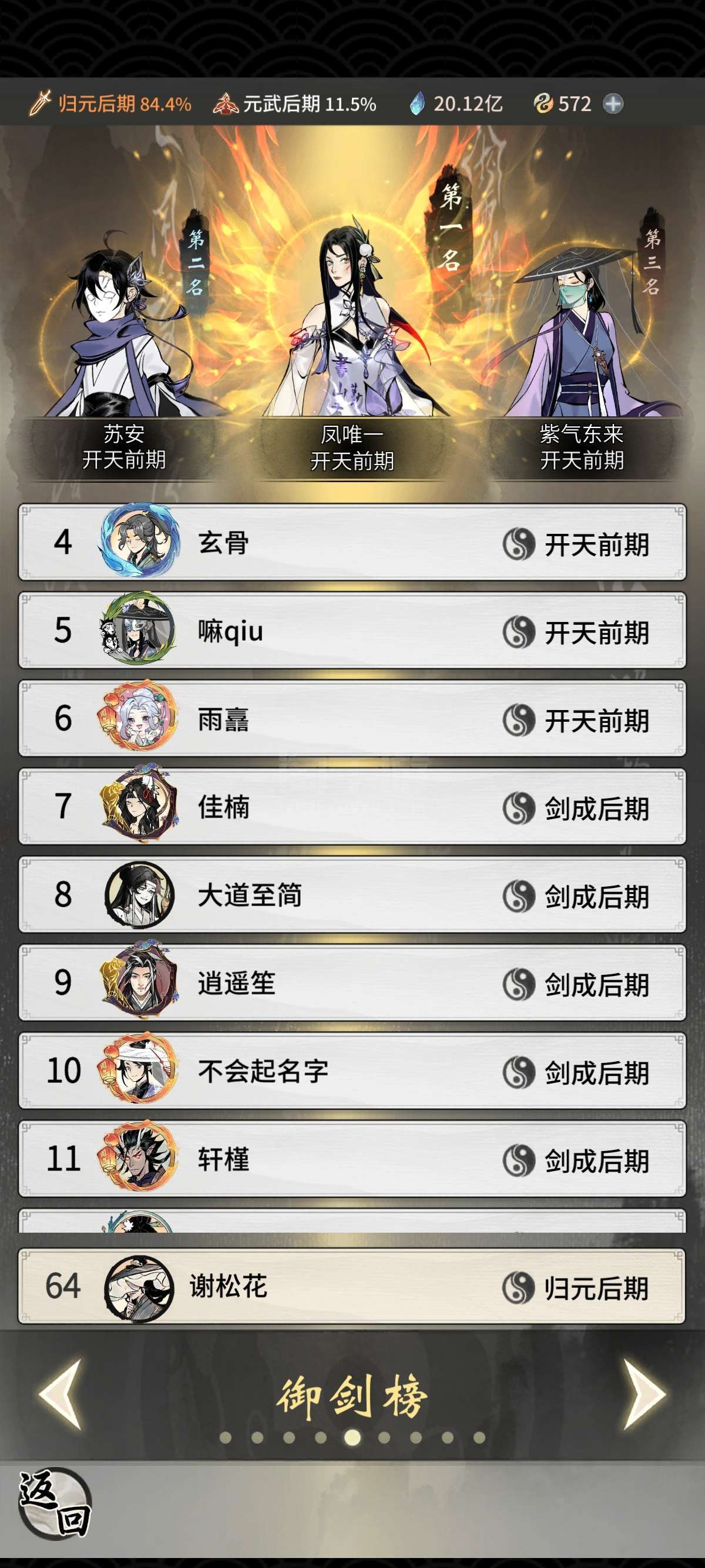705x1568 pixels.
Task: Tap rank 8 player 大道至简's row
Action: coord(352,895)
